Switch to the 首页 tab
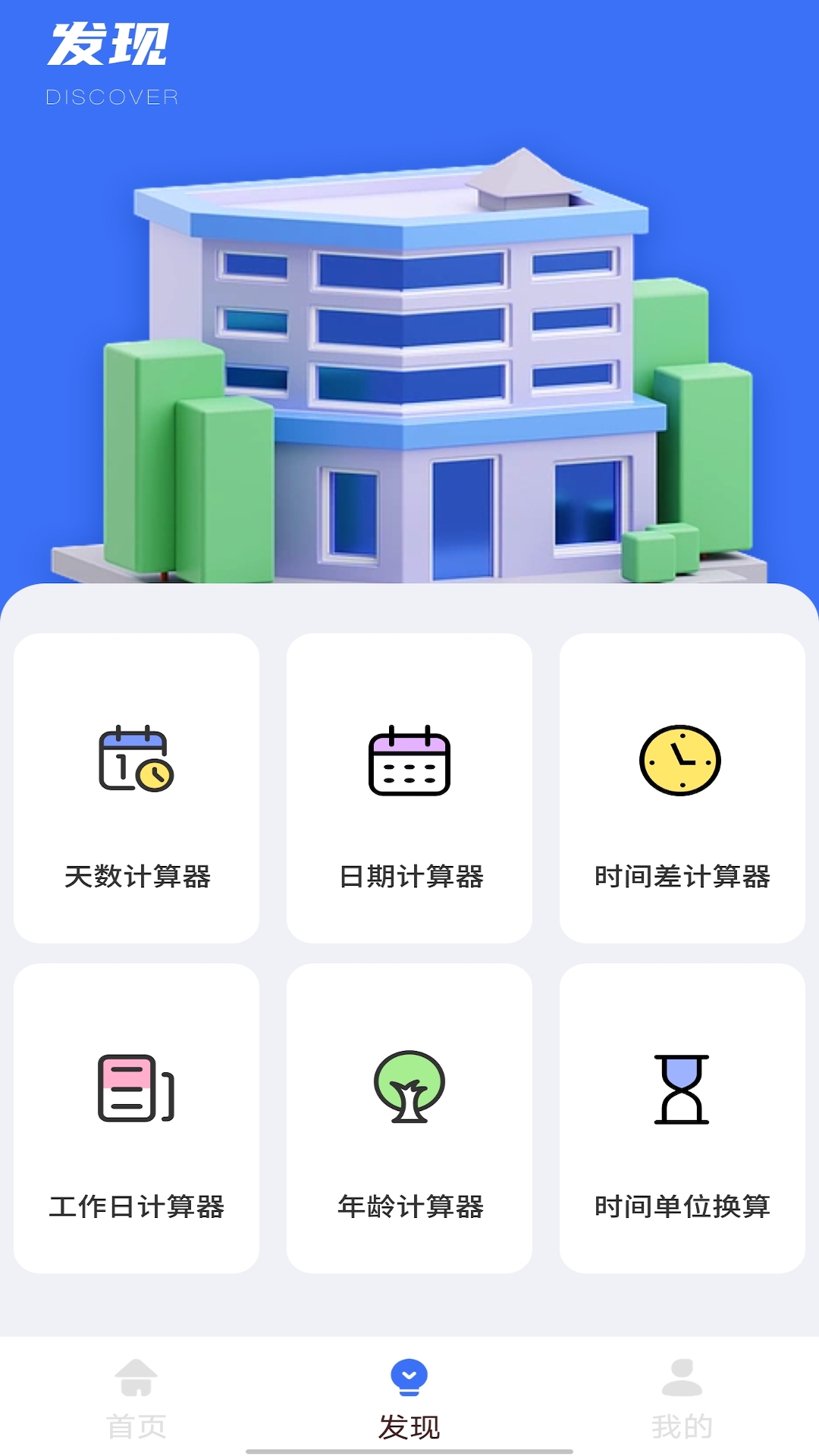The height and width of the screenshot is (1456, 819). pos(136,1418)
